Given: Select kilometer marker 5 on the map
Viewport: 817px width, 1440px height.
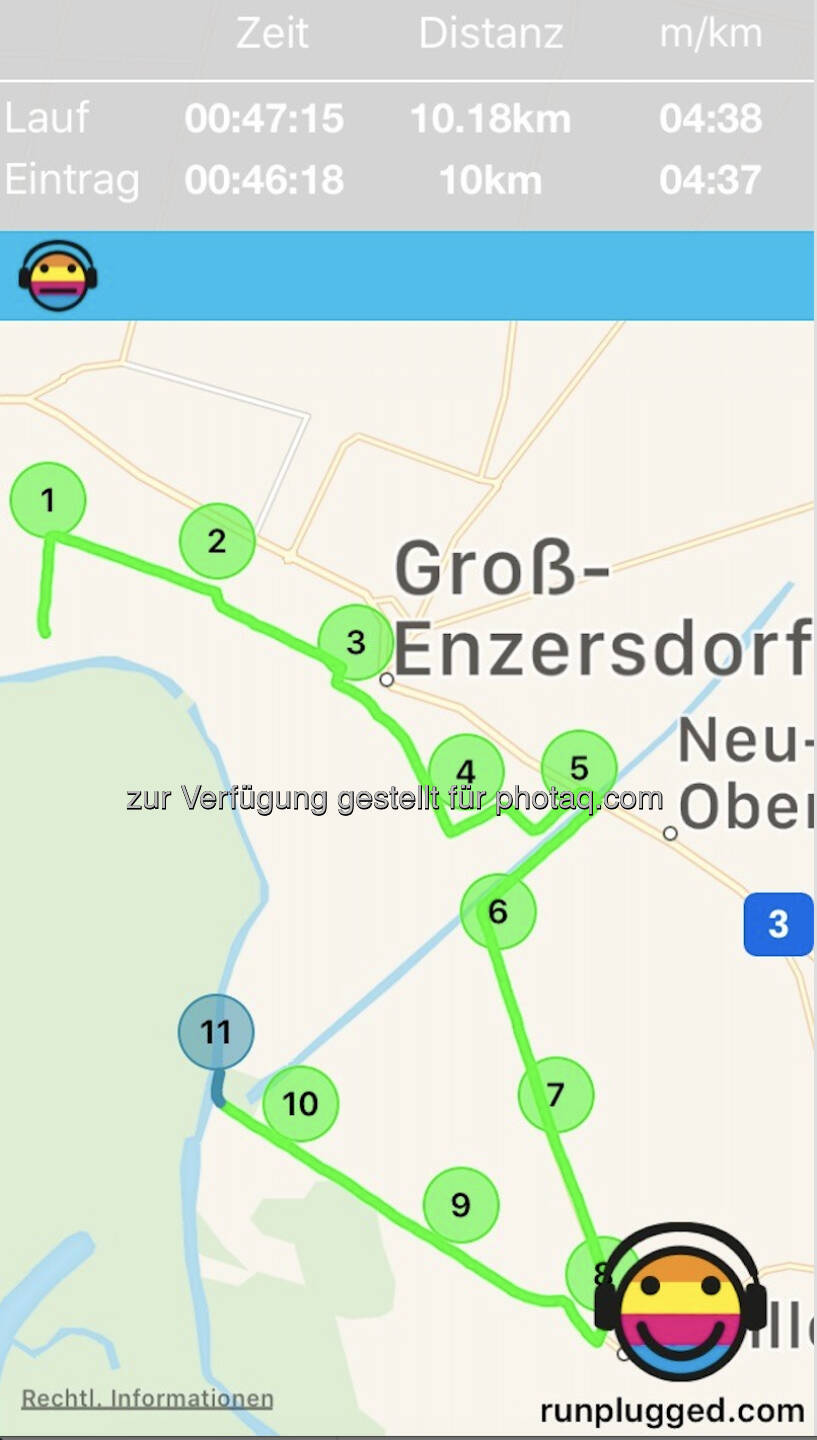Looking at the screenshot, I should (x=579, y=768).
